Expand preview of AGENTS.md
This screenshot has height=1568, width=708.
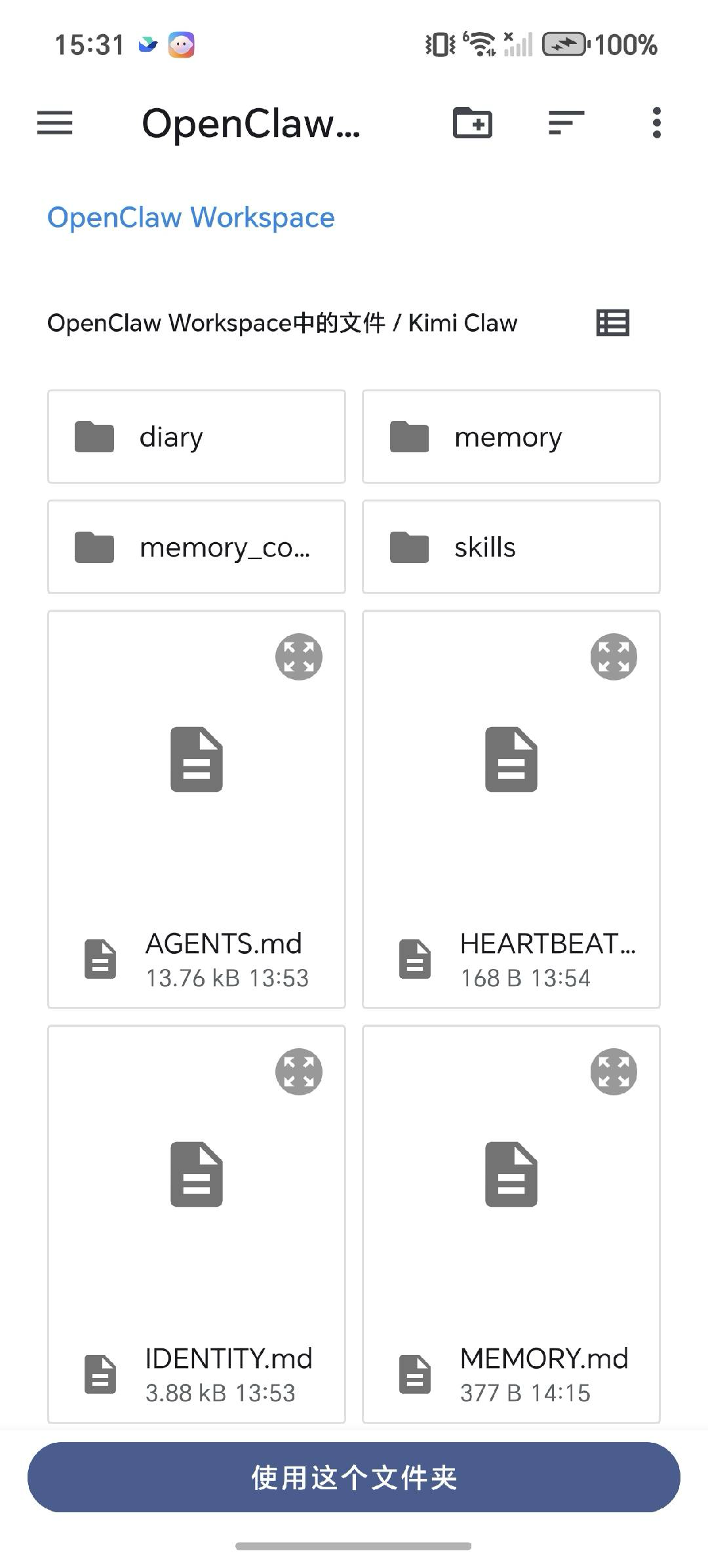pos(299,656)
